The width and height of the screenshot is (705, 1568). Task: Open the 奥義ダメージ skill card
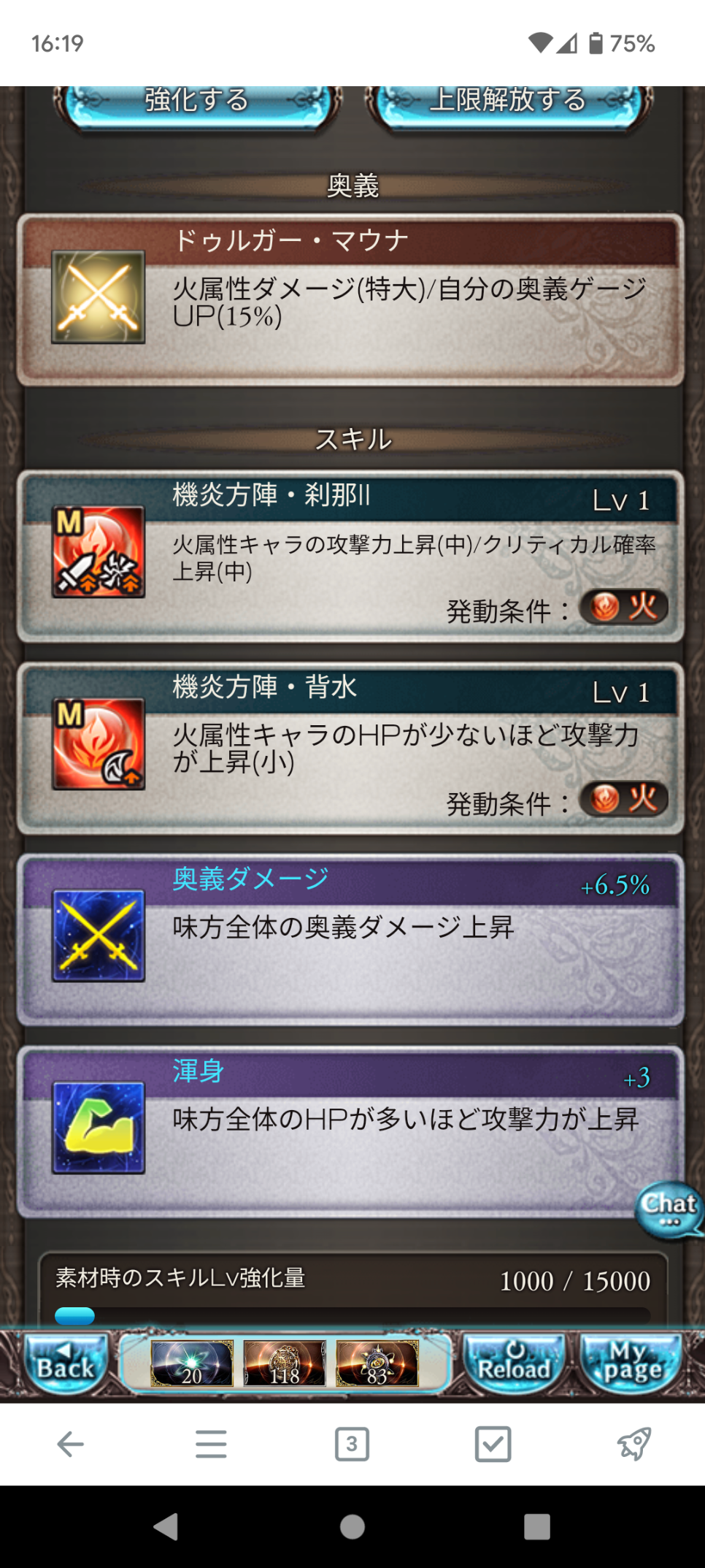350,940
